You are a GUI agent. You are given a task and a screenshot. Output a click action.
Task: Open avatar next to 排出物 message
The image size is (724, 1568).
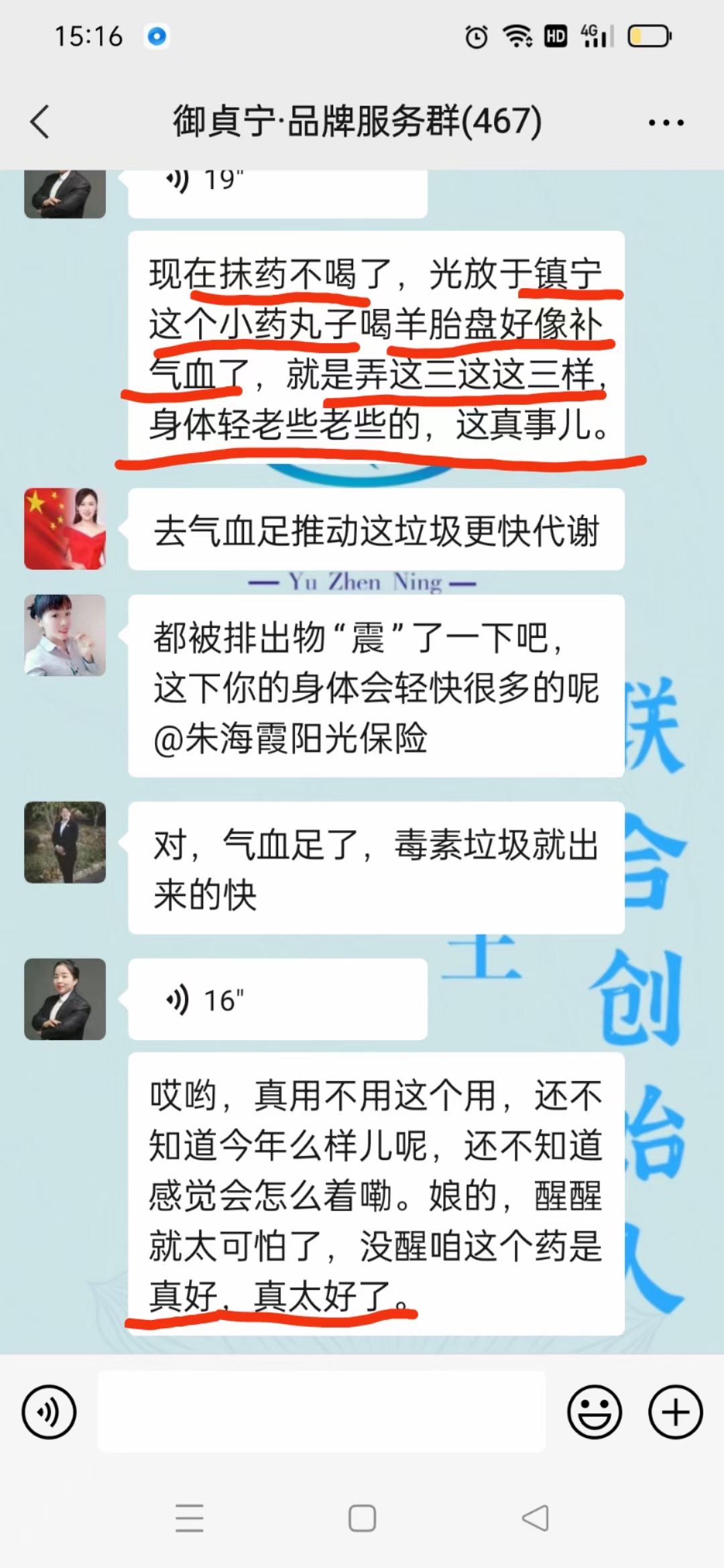[65, 635]
